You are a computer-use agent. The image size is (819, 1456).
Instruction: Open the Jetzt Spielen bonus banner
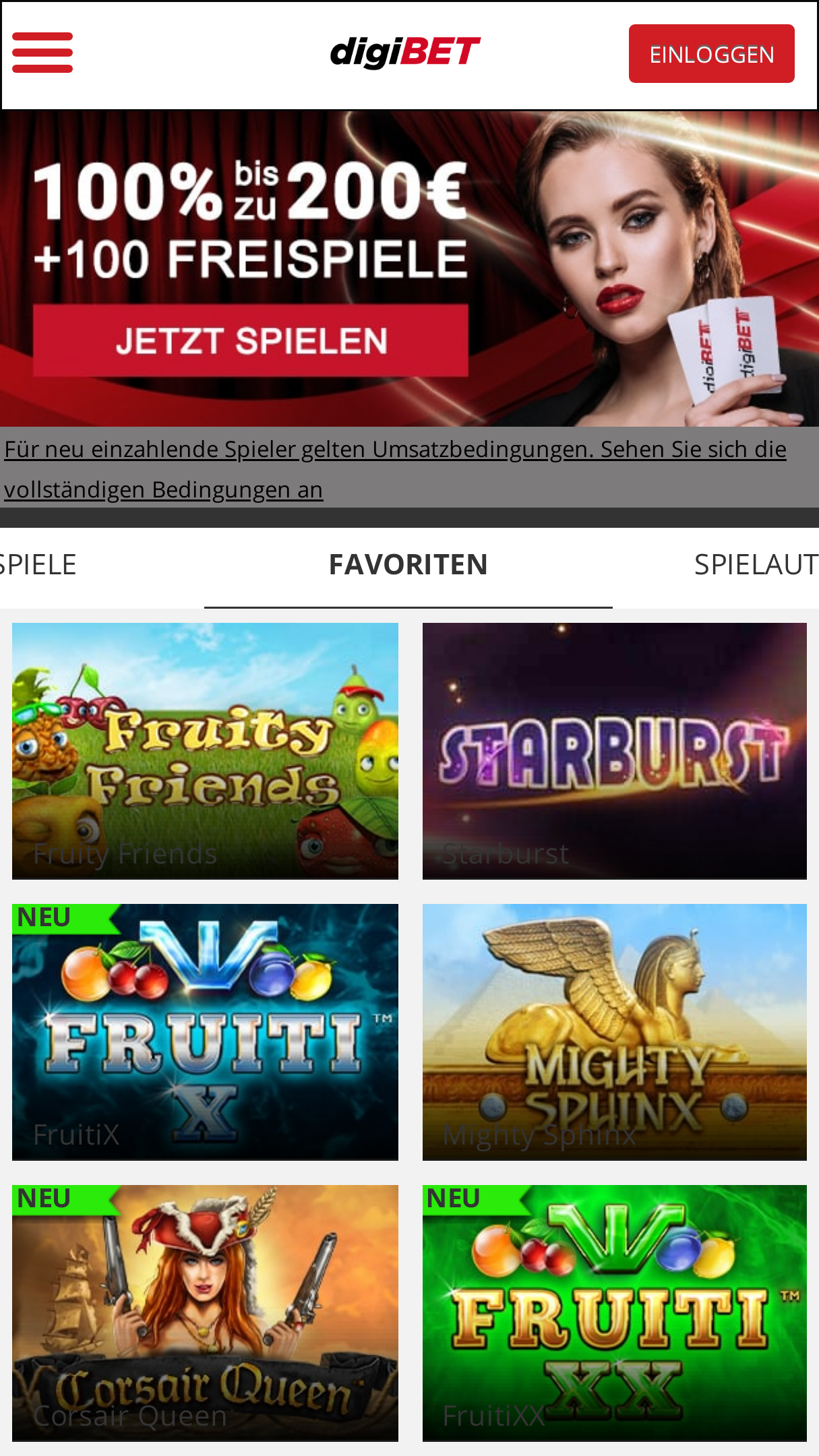[x=251, y=340]
